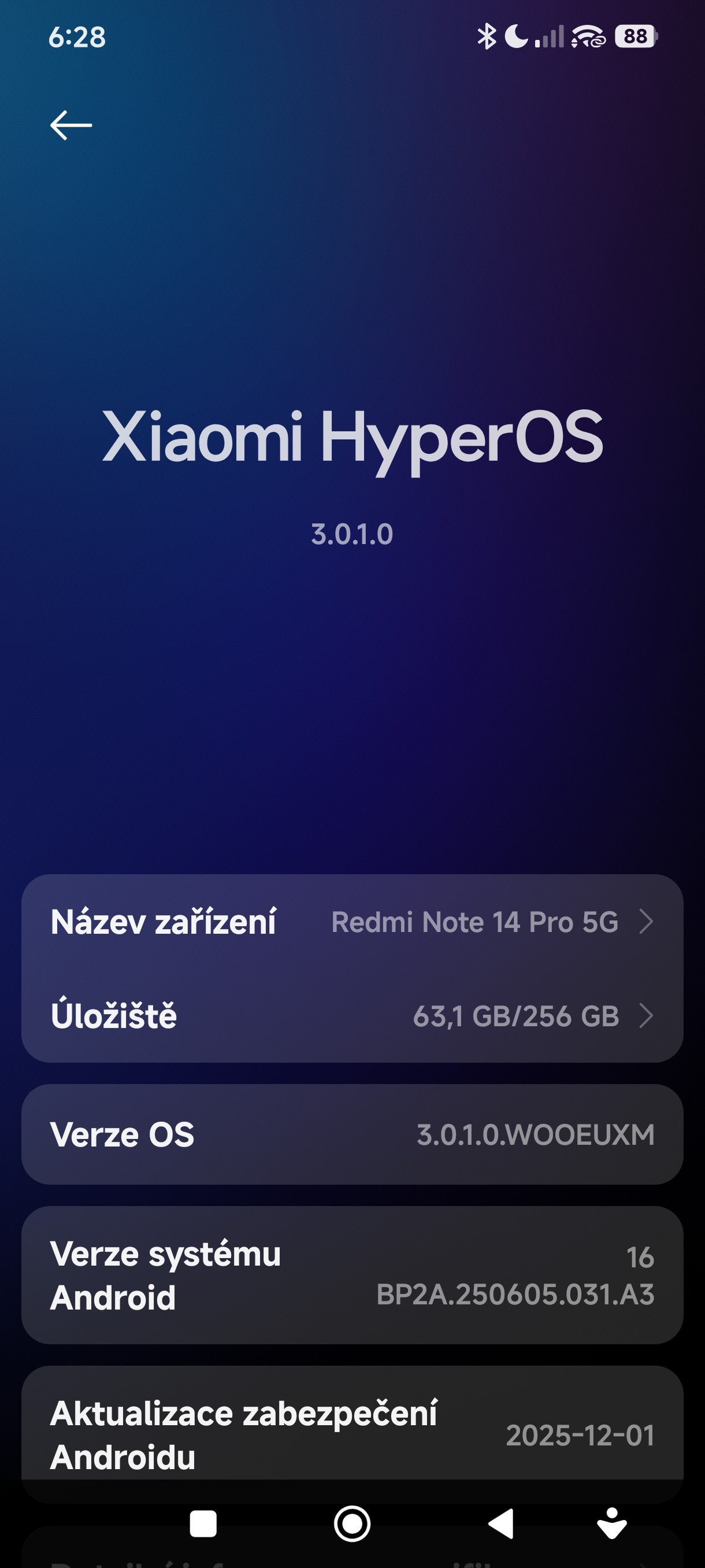The width and height of the screenshot is (705, 1568).
Task: Open Úložiště storage details
Action: (351, 1015)
